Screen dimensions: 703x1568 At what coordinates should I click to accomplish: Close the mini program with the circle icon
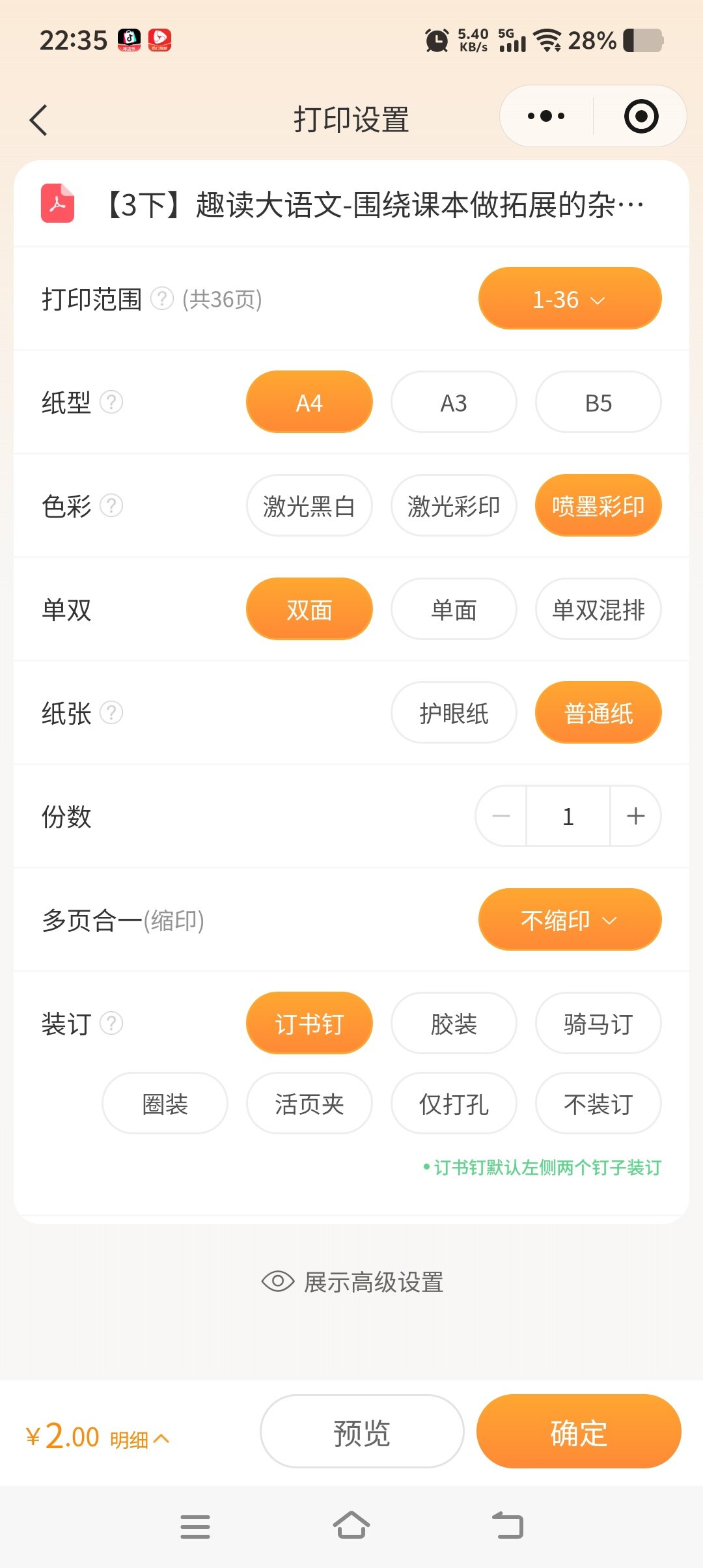pyautogui.click(x=641, y=117)
